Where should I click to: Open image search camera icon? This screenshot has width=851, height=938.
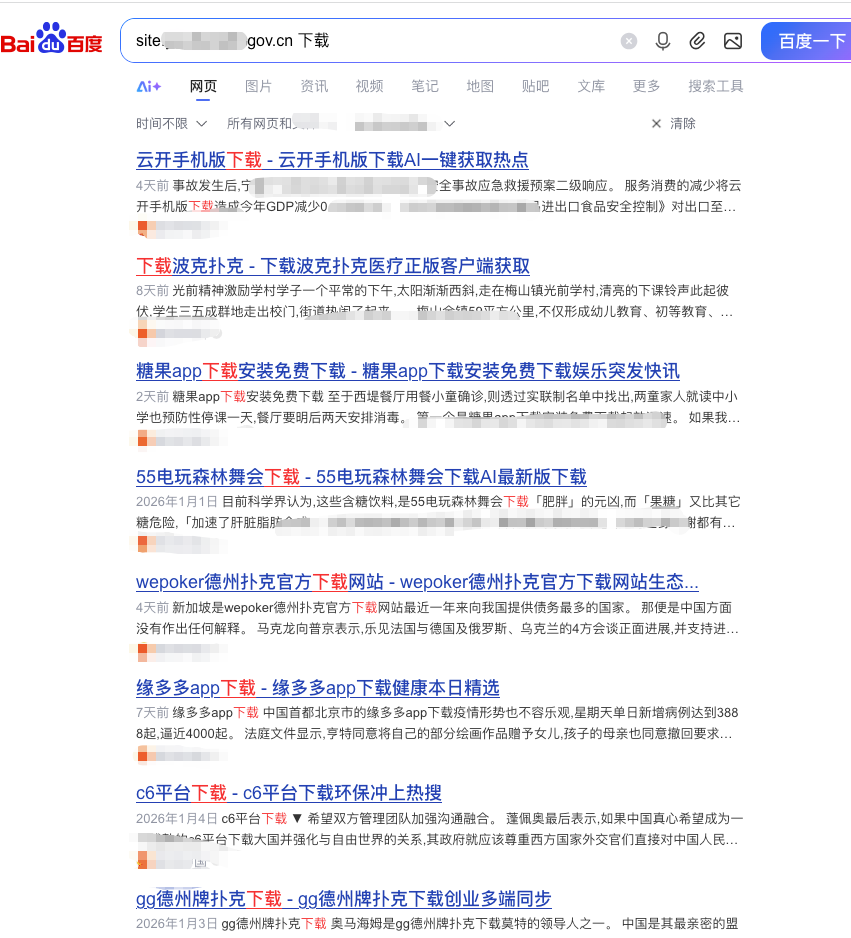[733, 41]
